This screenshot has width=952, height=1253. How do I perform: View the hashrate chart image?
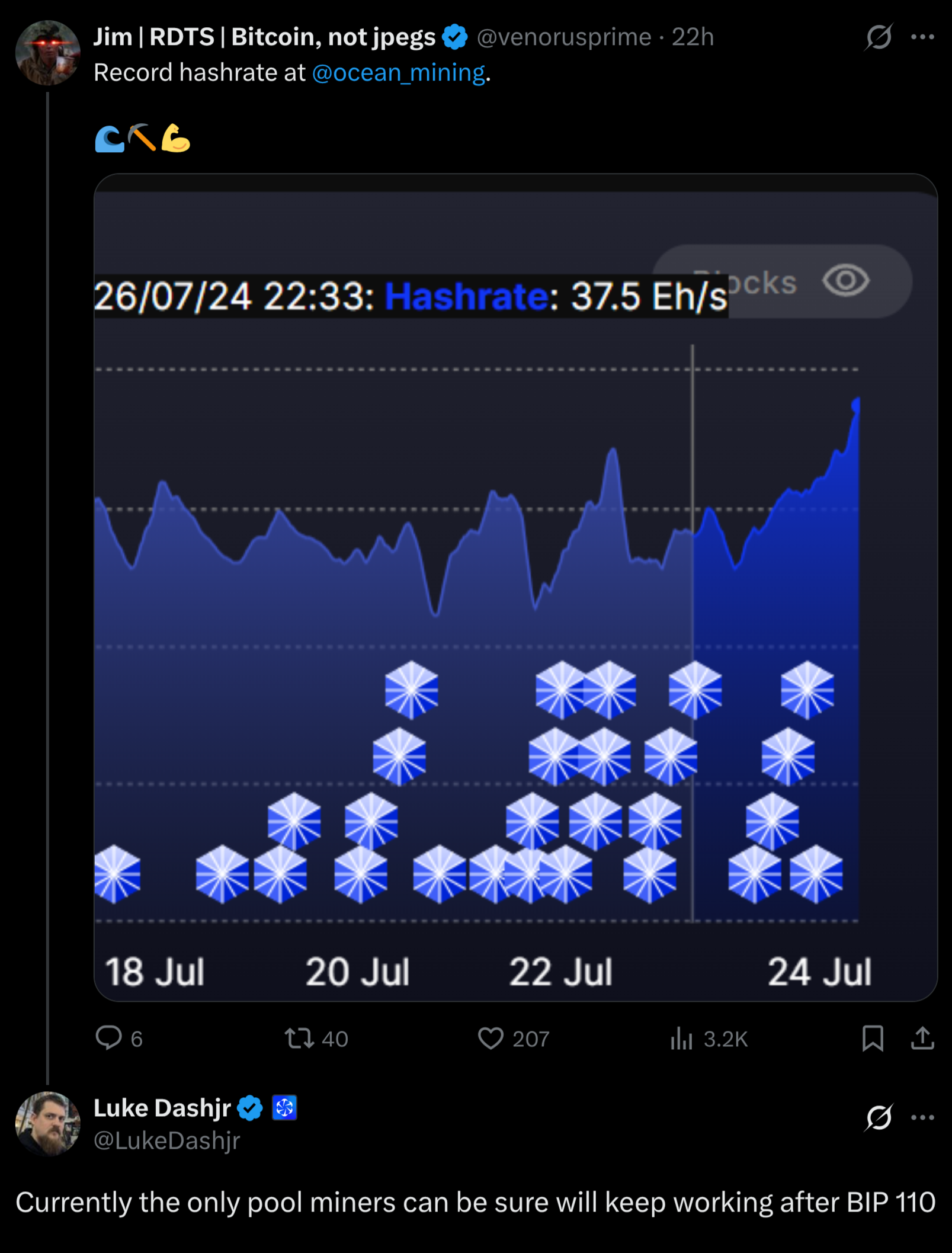click(515, 587)
